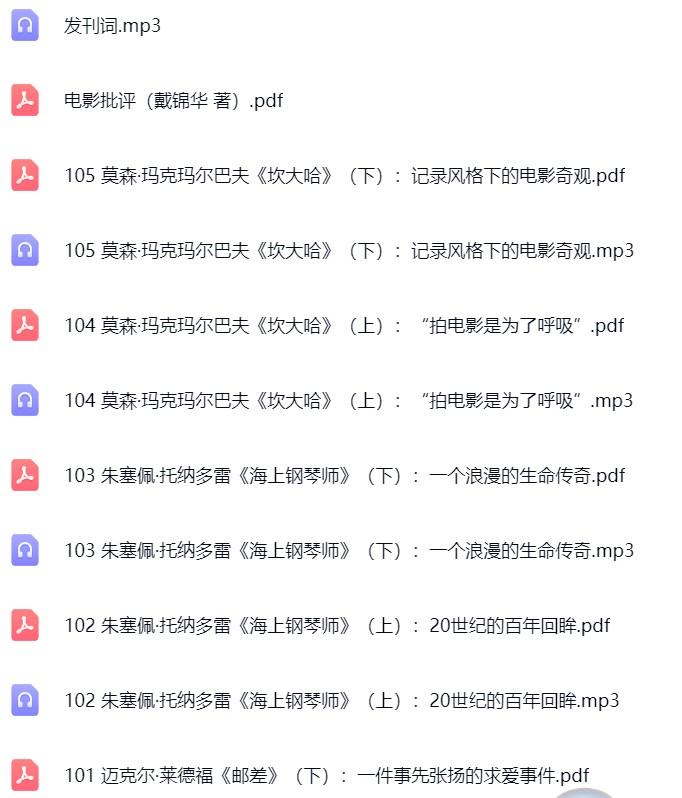Play the 102 《海上钢琴师》（上） mp3 file
Screen dimensions: 682x798
(341, 701)
